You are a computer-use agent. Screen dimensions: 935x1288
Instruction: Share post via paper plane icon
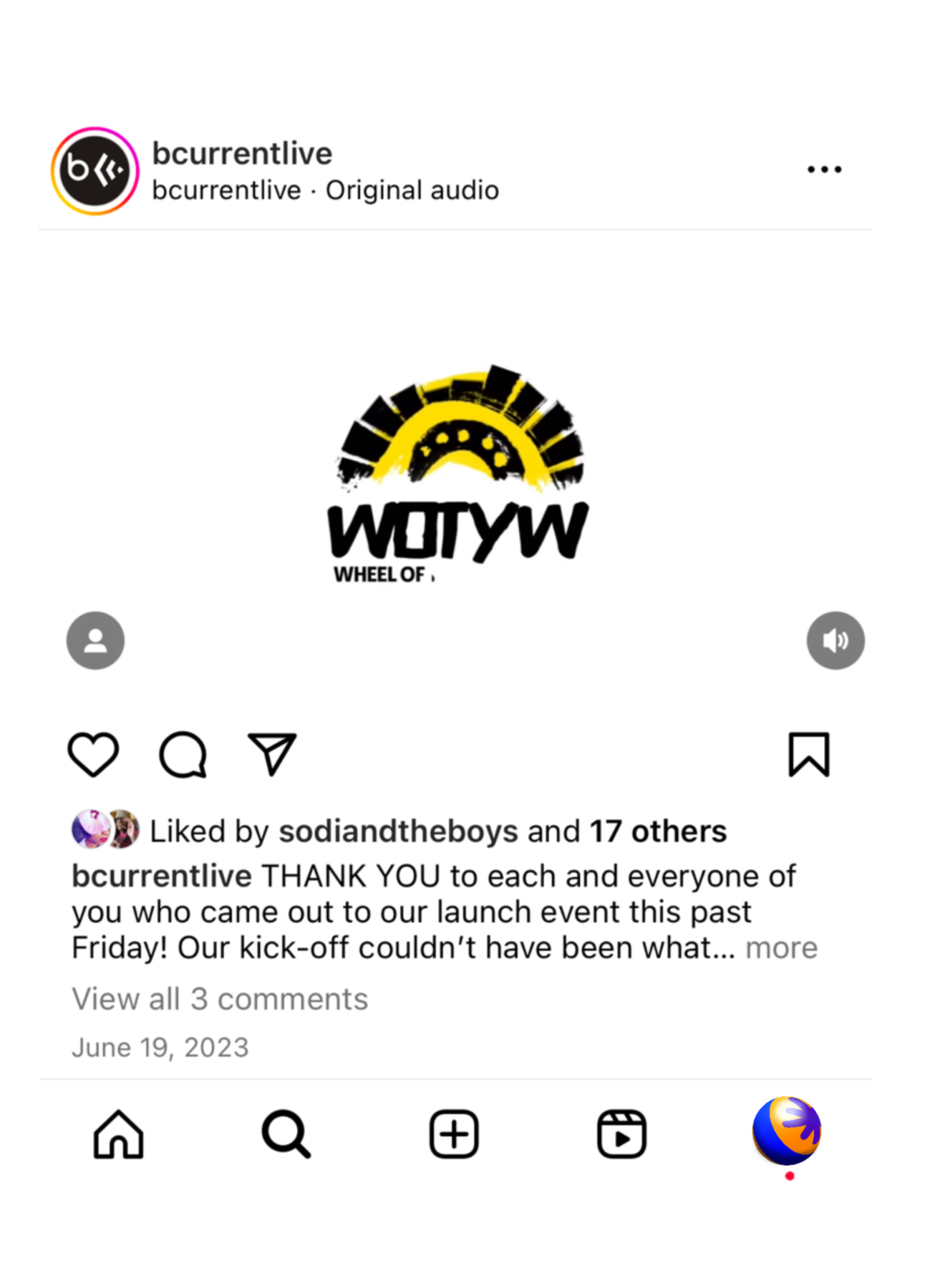pyautogui.click(x=272, y=754)
